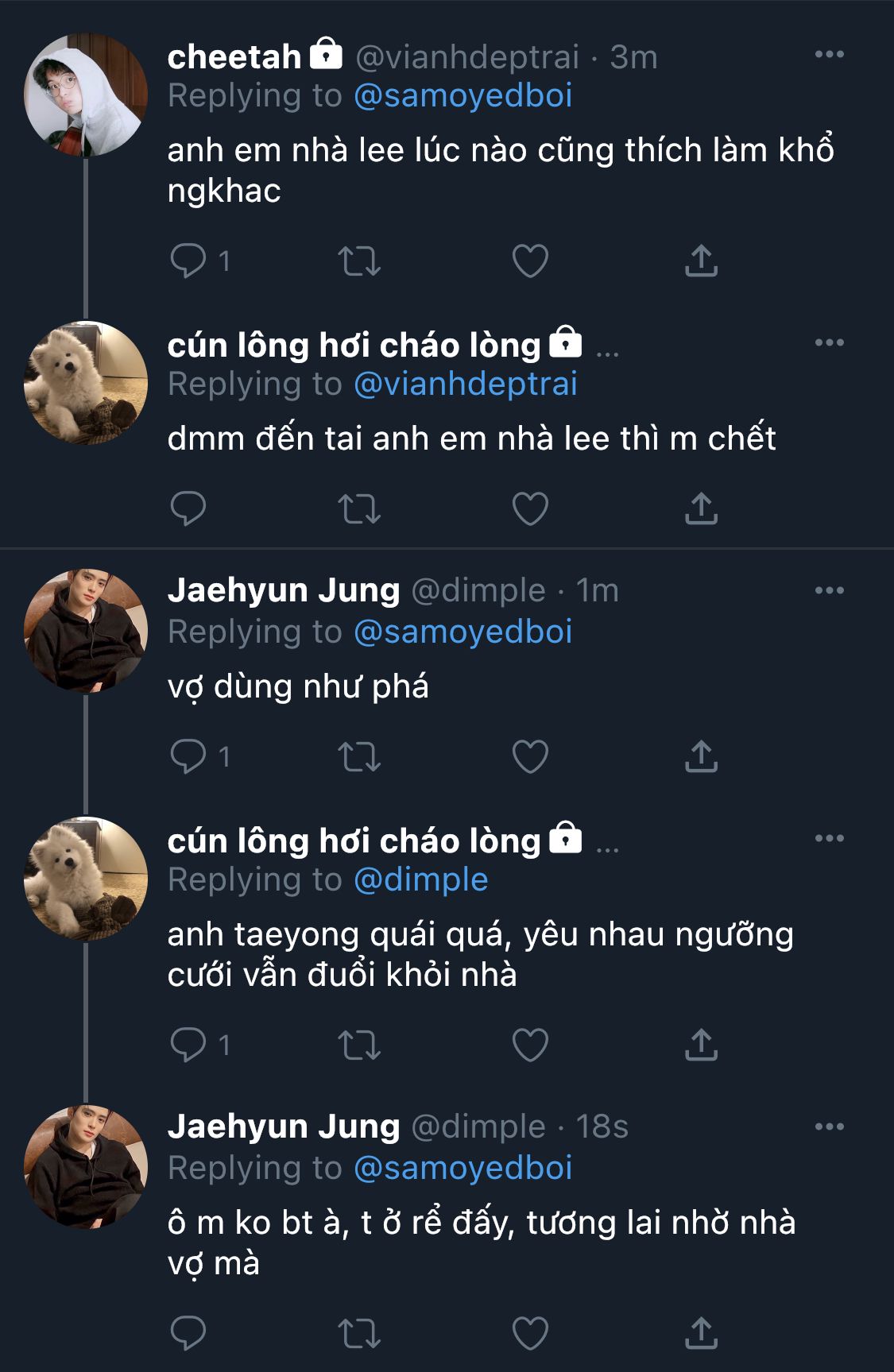Open the @dimple mention link
Image resolution: width=894 pixels, height=1372 pixels.
click(420, 880)
